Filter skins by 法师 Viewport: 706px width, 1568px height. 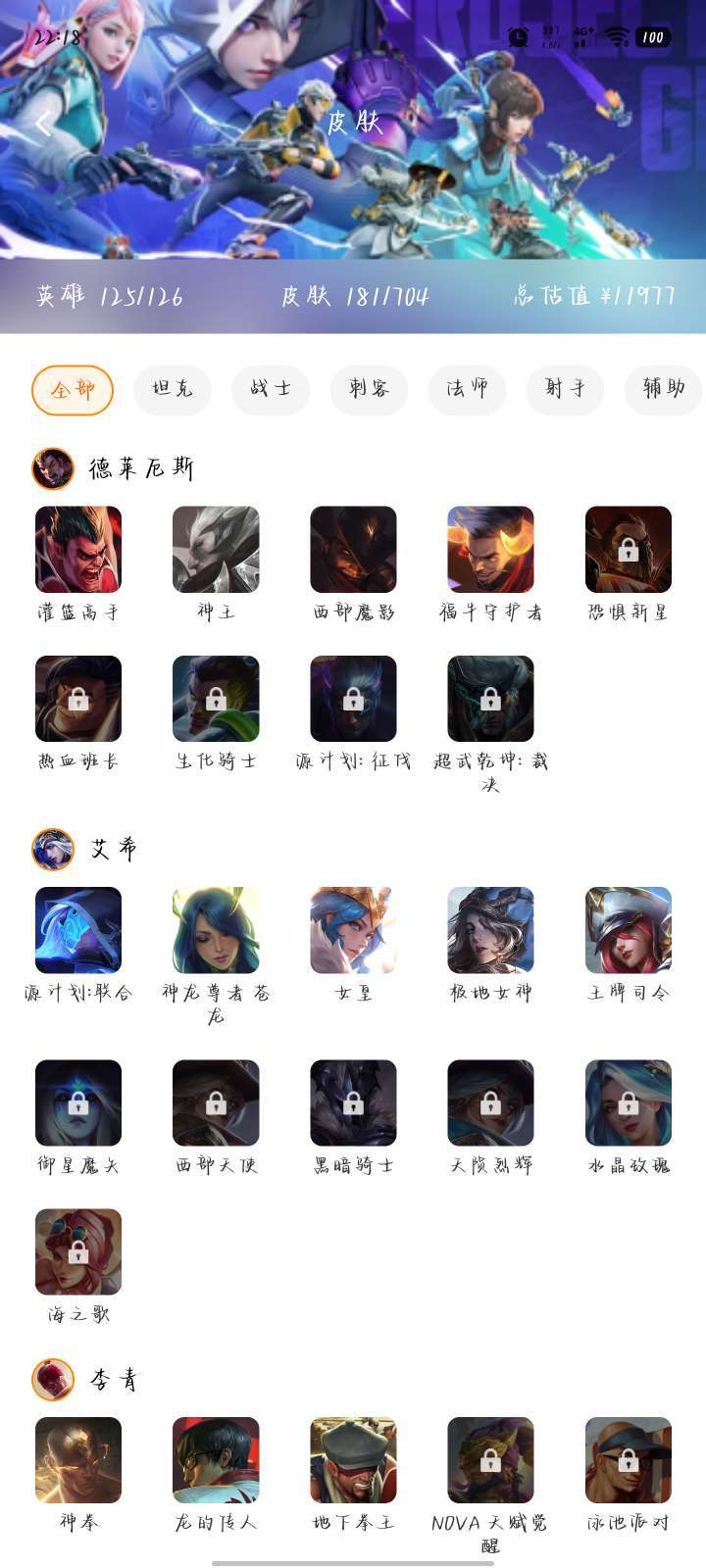click(467, 390)
